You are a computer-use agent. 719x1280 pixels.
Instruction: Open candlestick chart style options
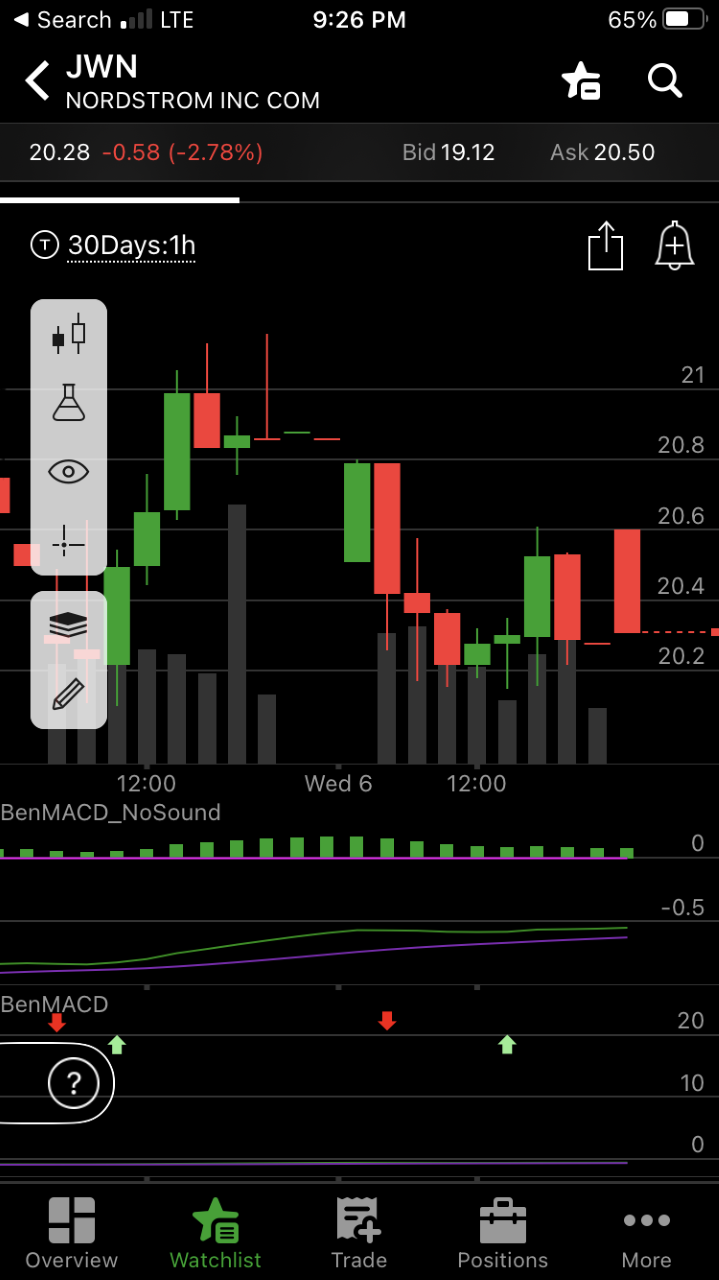point(68,336)
